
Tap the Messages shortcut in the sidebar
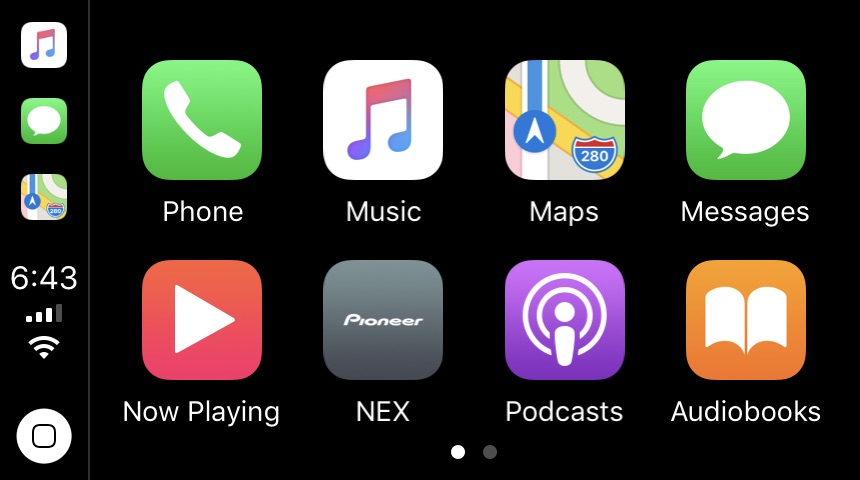(44, 121)
